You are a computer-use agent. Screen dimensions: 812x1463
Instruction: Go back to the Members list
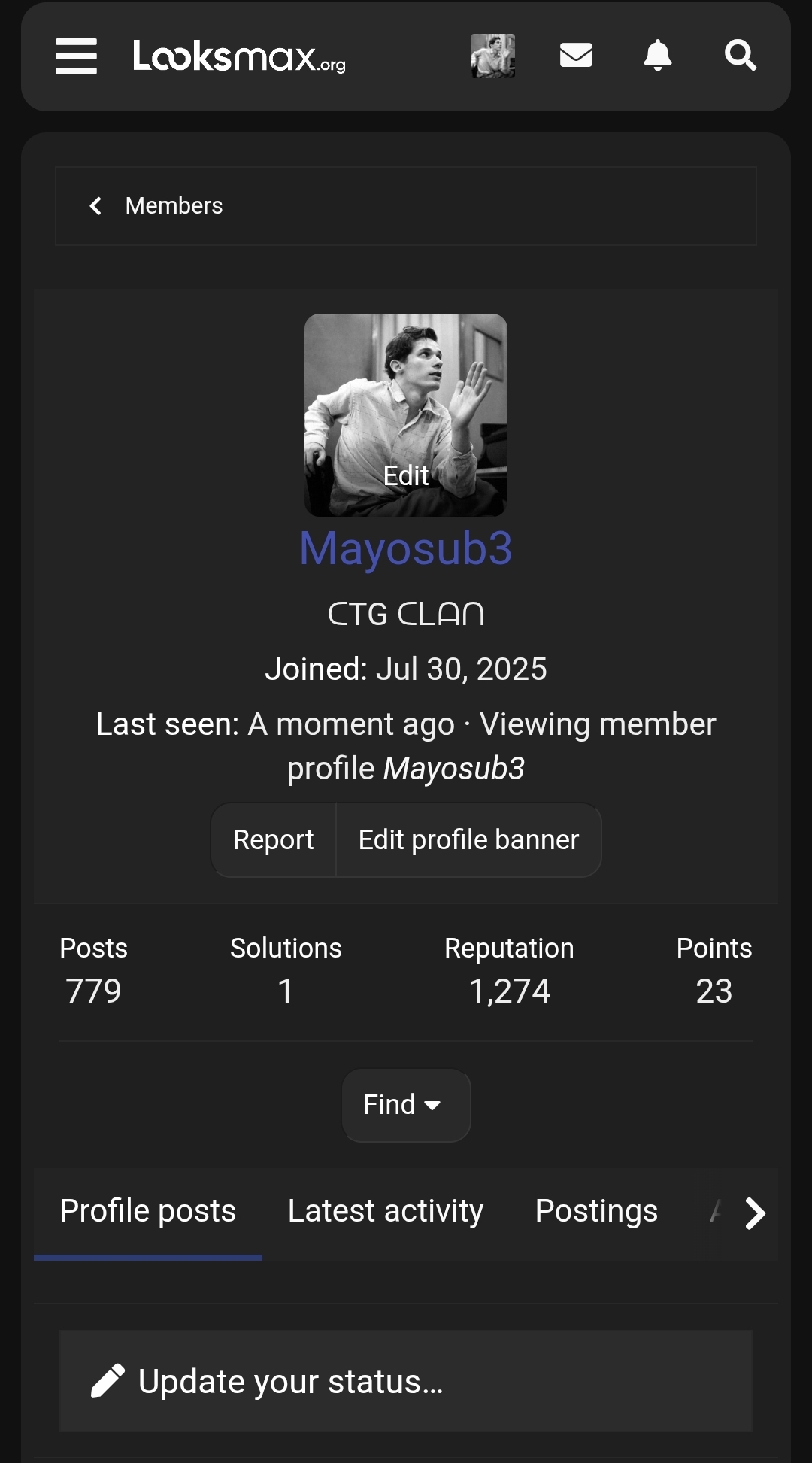pyautogui.click(x=174, y=205)
